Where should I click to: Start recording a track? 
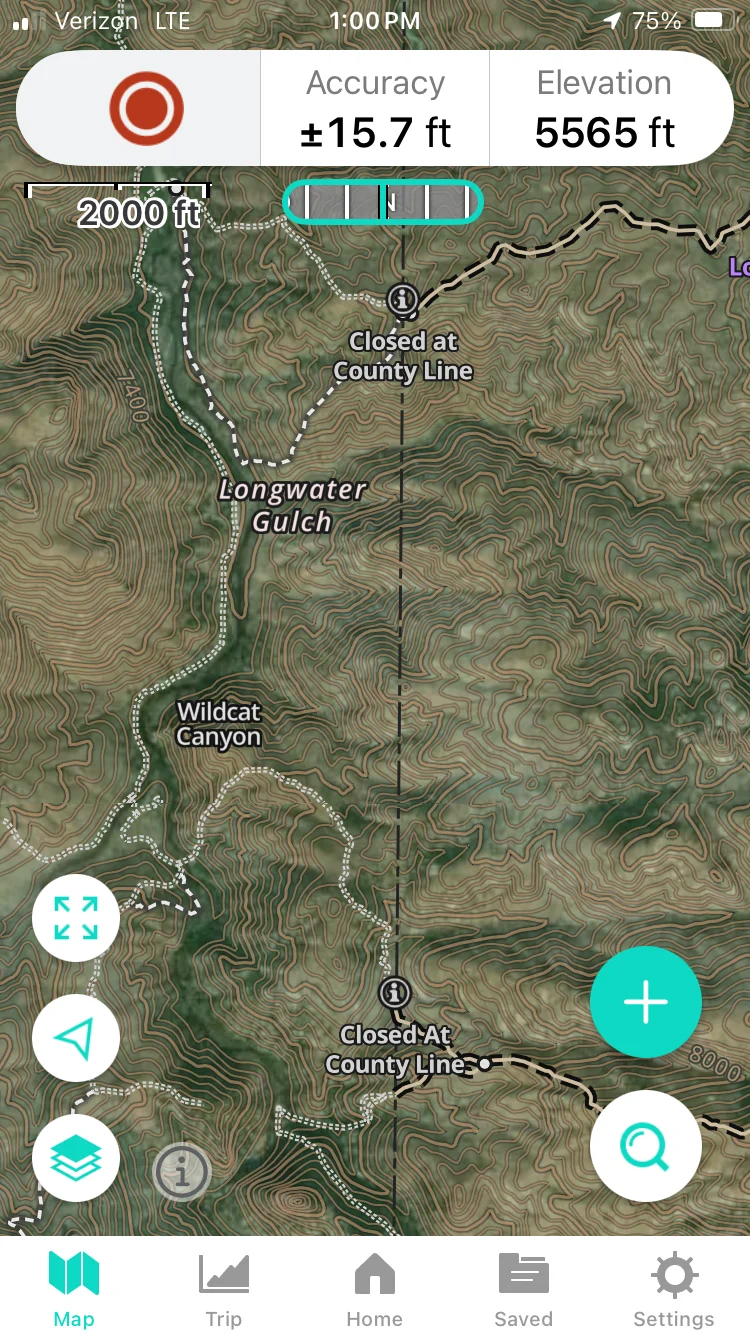pyautogui.click(x=146, y=108)
